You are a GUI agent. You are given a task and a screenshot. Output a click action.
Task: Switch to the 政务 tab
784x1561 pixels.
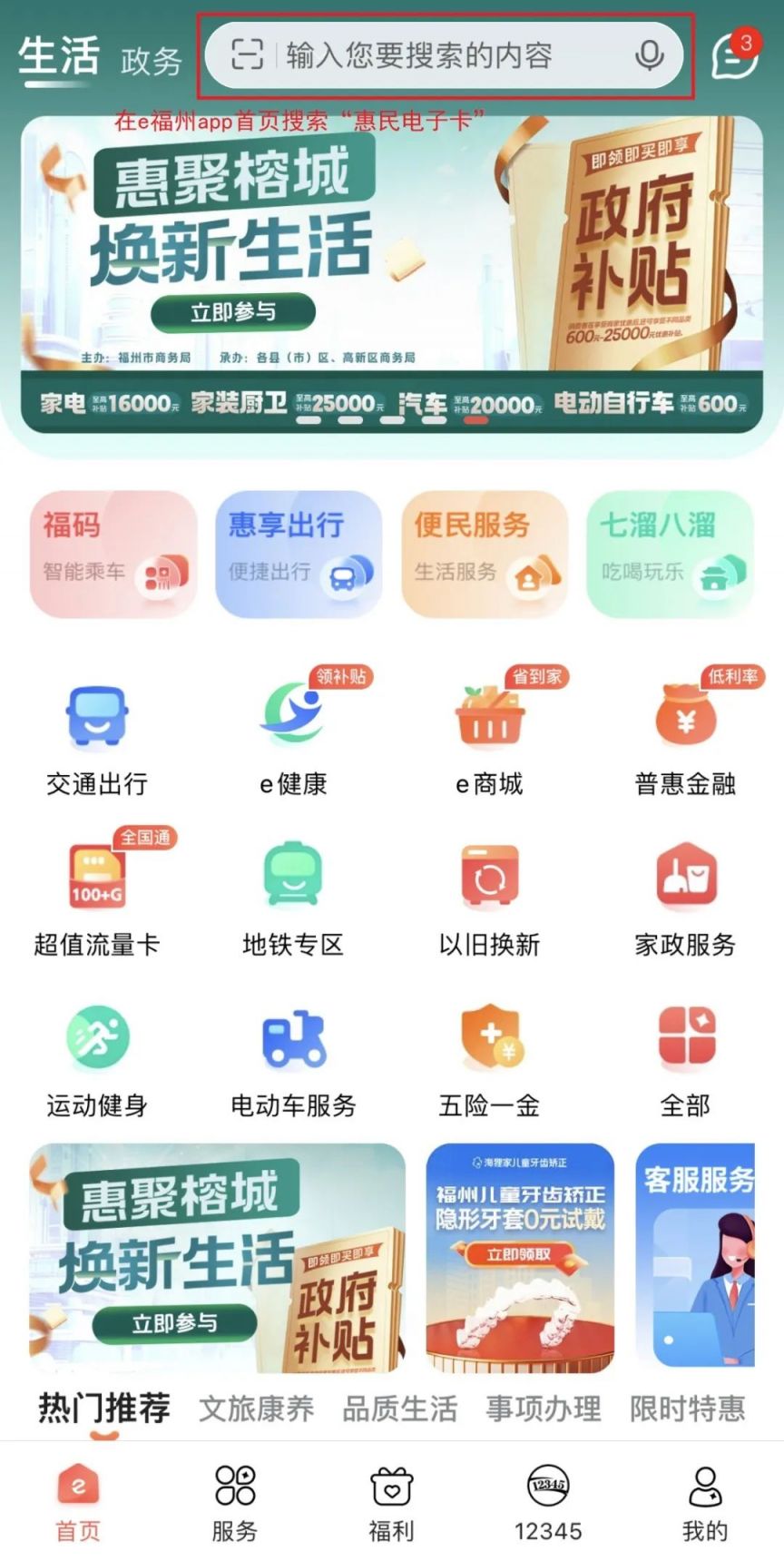151,61
